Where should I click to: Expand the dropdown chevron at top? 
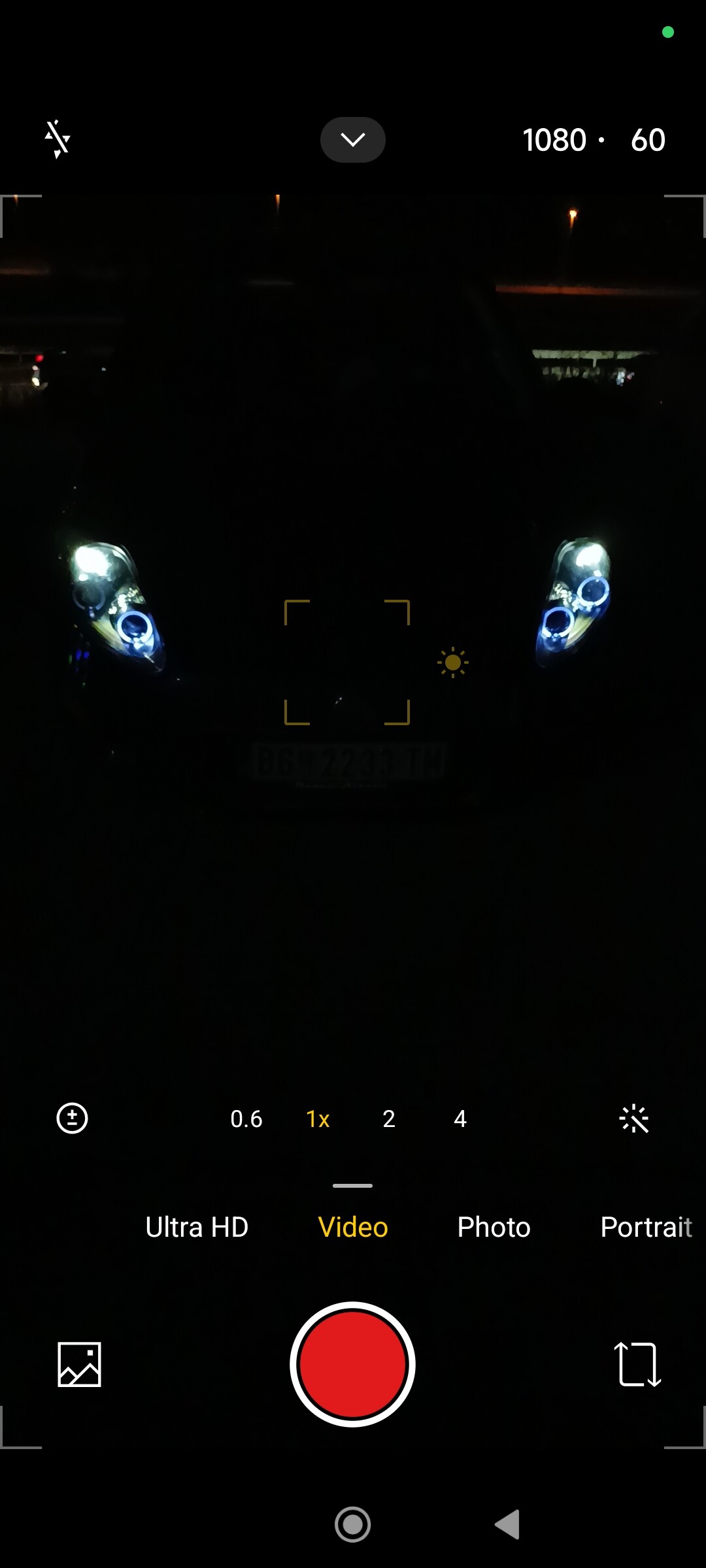coord(352,140)
